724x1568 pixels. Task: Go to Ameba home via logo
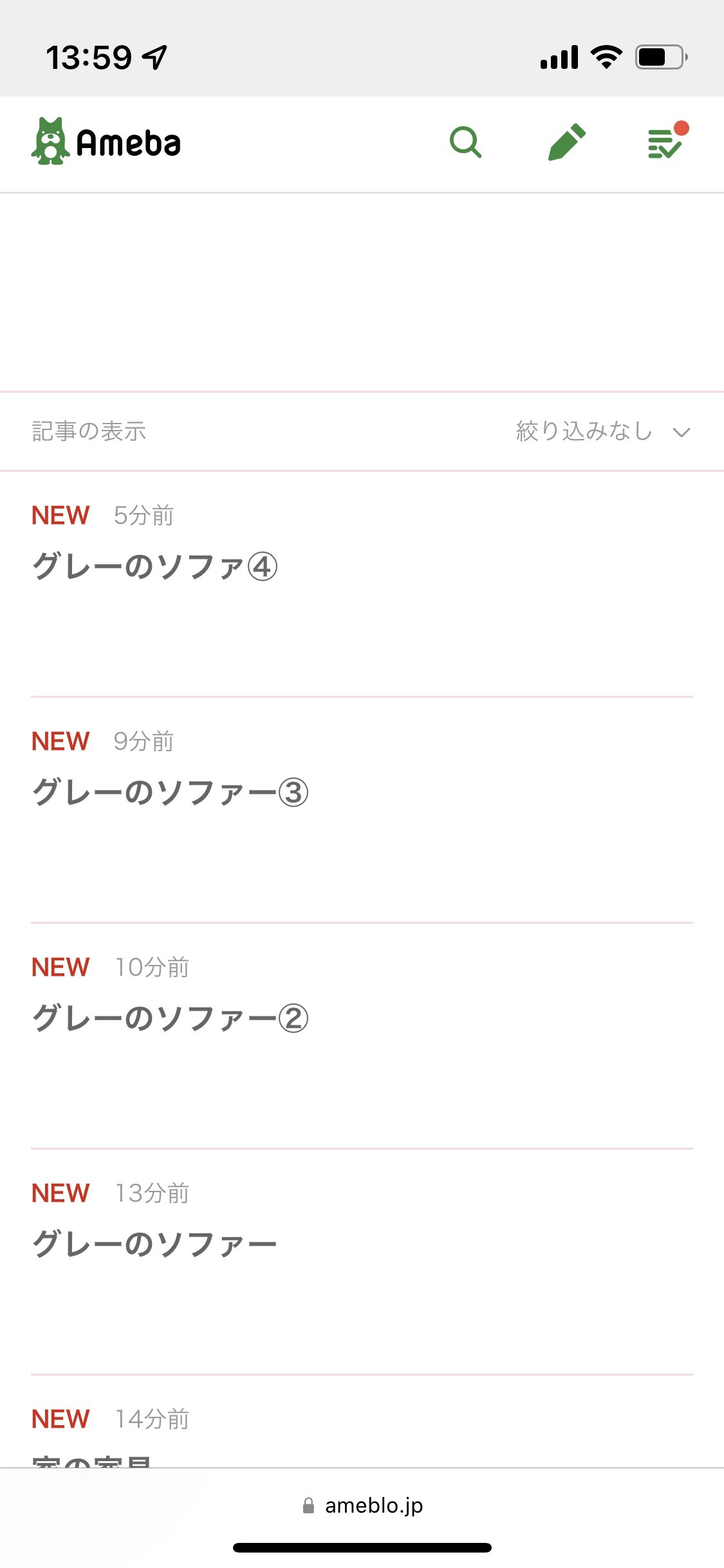pyautogui.click(x=106, y=142)
